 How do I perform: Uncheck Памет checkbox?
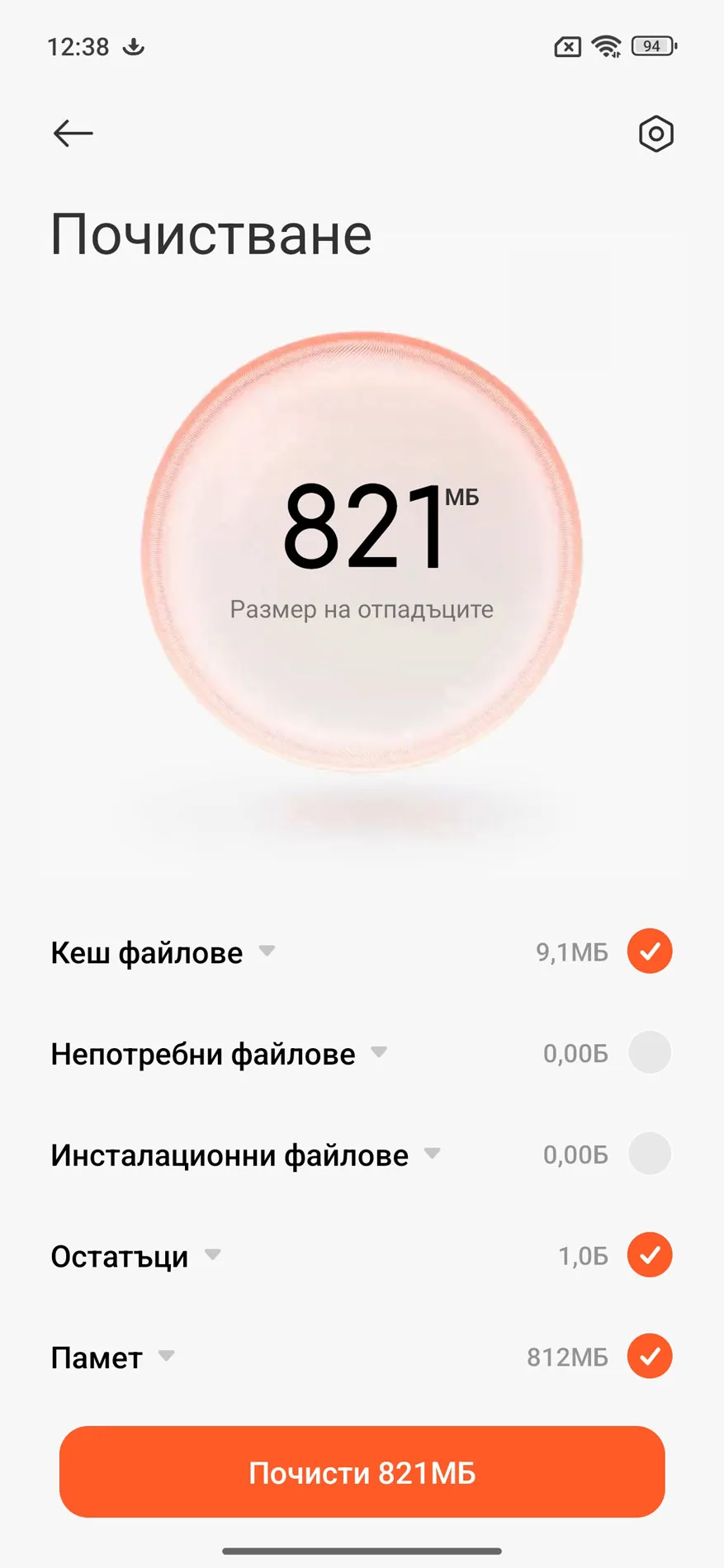click(x=650, y=1356)
